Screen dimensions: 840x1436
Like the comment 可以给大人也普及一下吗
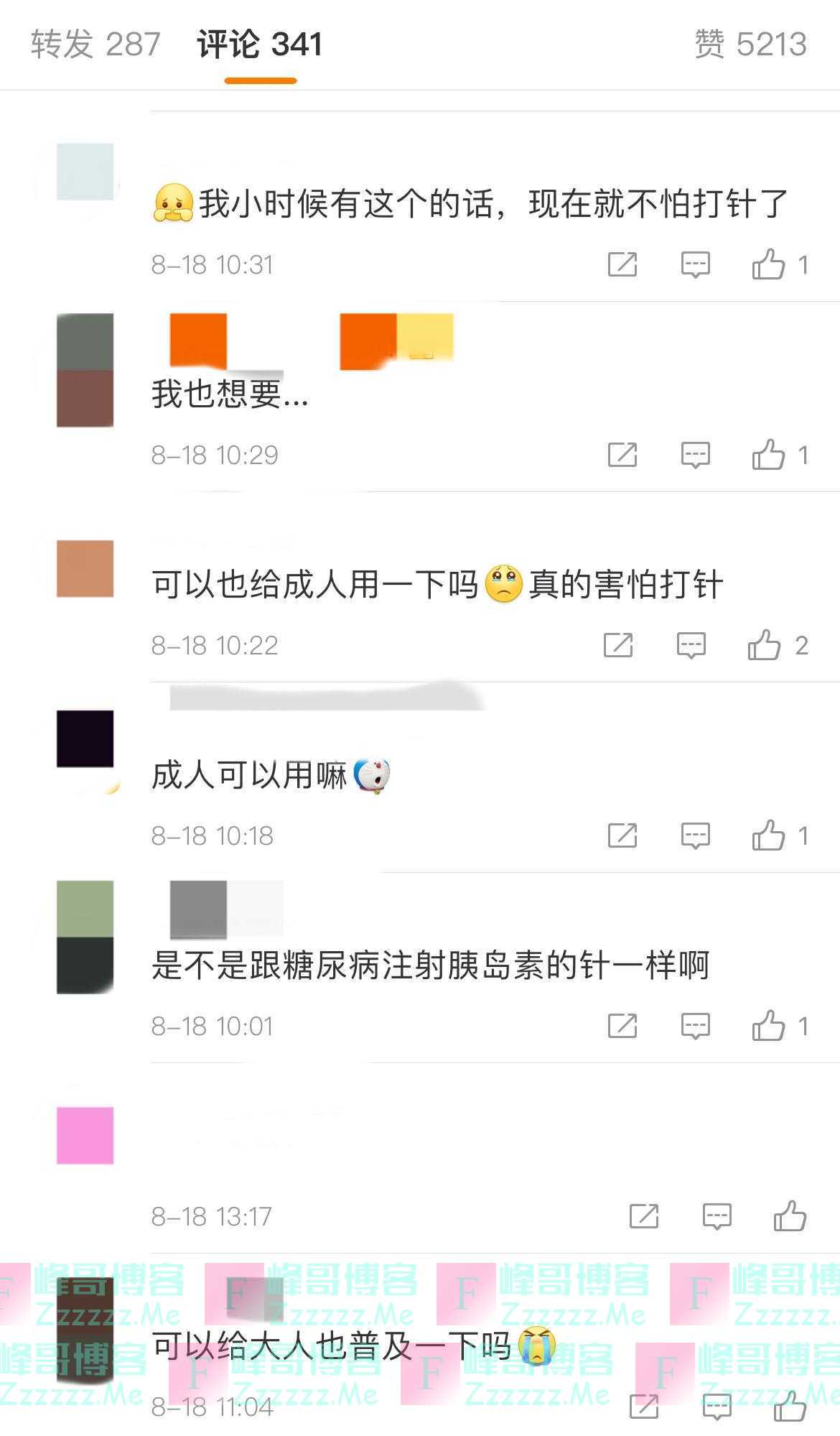(790, 1406)
